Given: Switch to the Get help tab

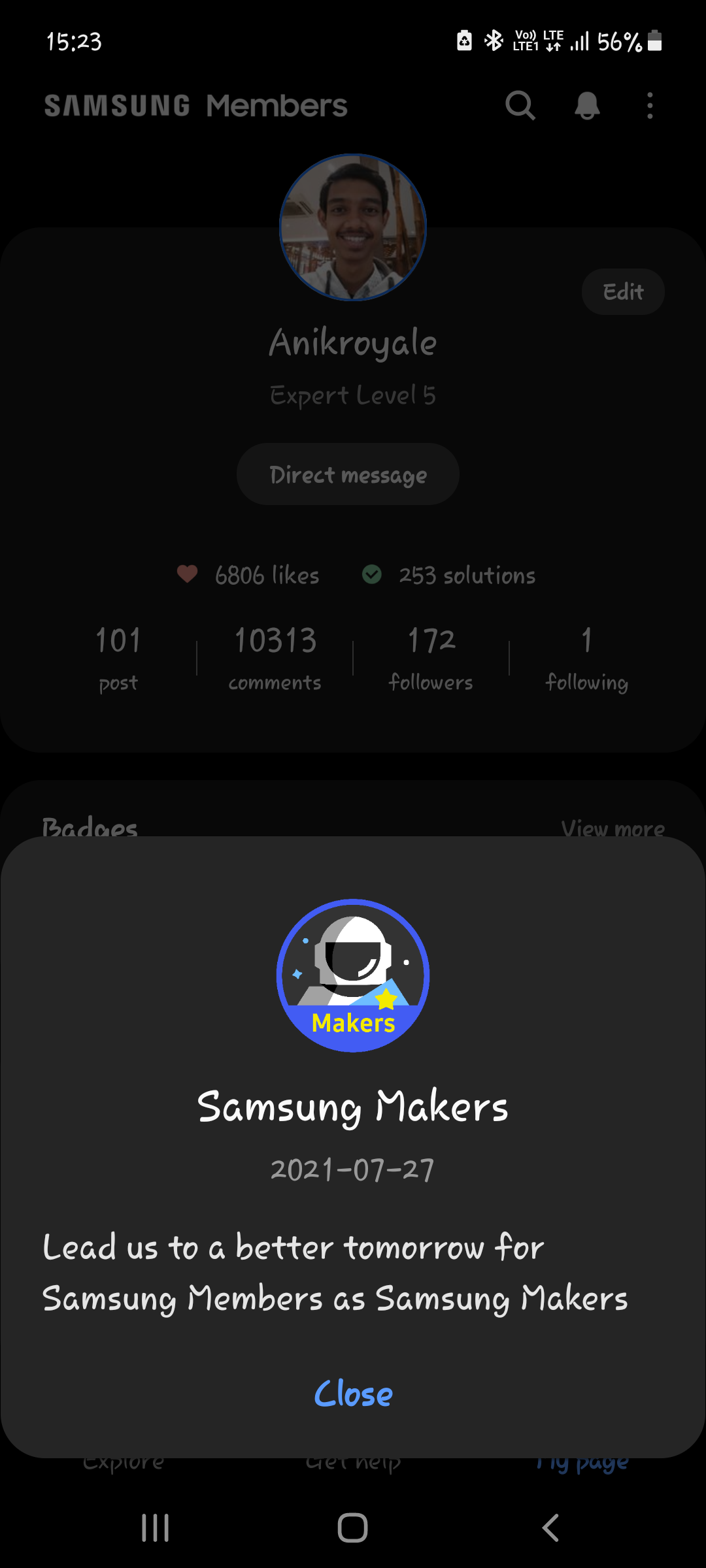Looking at the screenshot, I should 353,1460.
